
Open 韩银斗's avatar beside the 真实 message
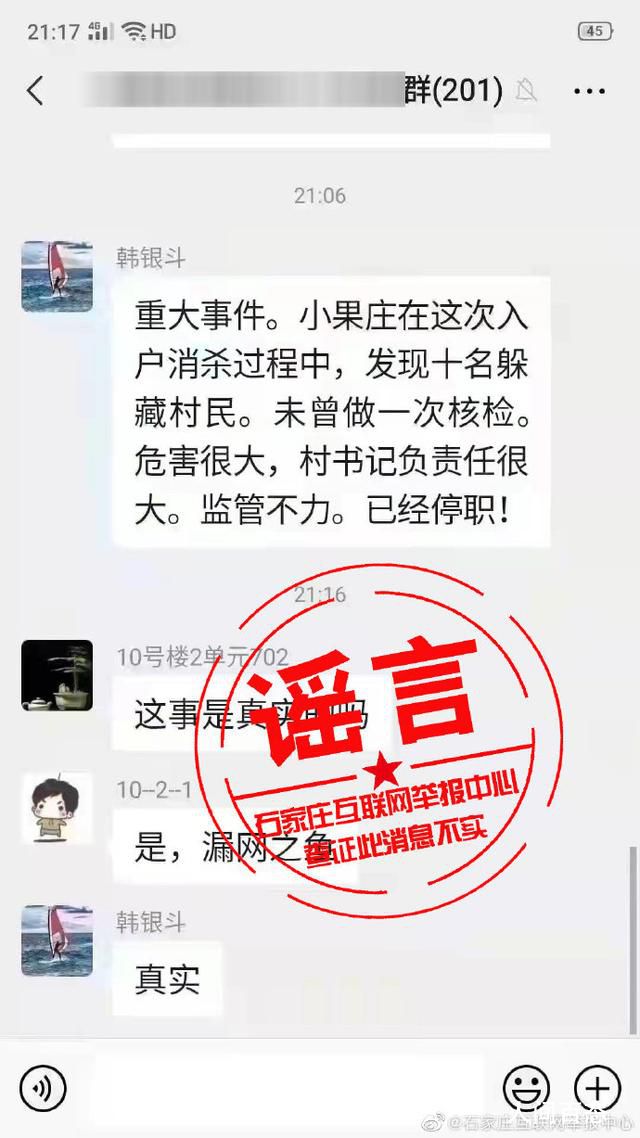[x=57, y=940]
